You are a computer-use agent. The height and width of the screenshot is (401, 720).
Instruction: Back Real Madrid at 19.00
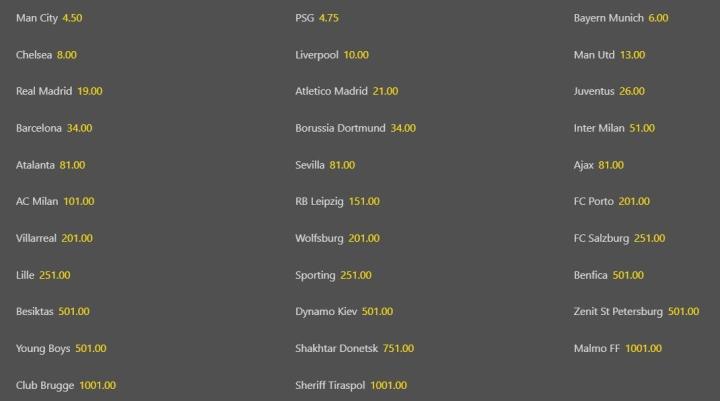(x=89, y=91)
